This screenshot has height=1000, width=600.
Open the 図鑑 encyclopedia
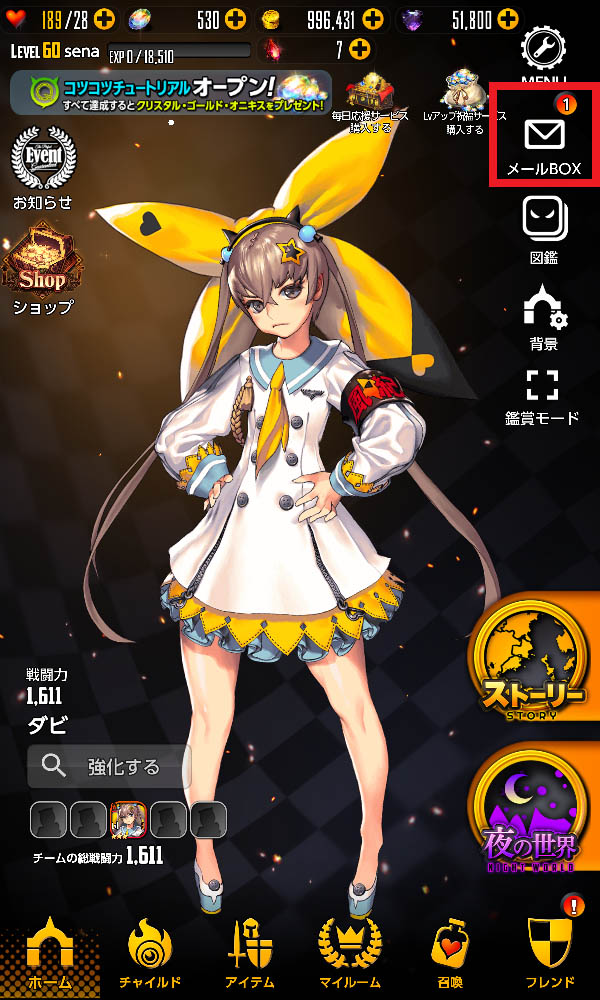point(543,228)
